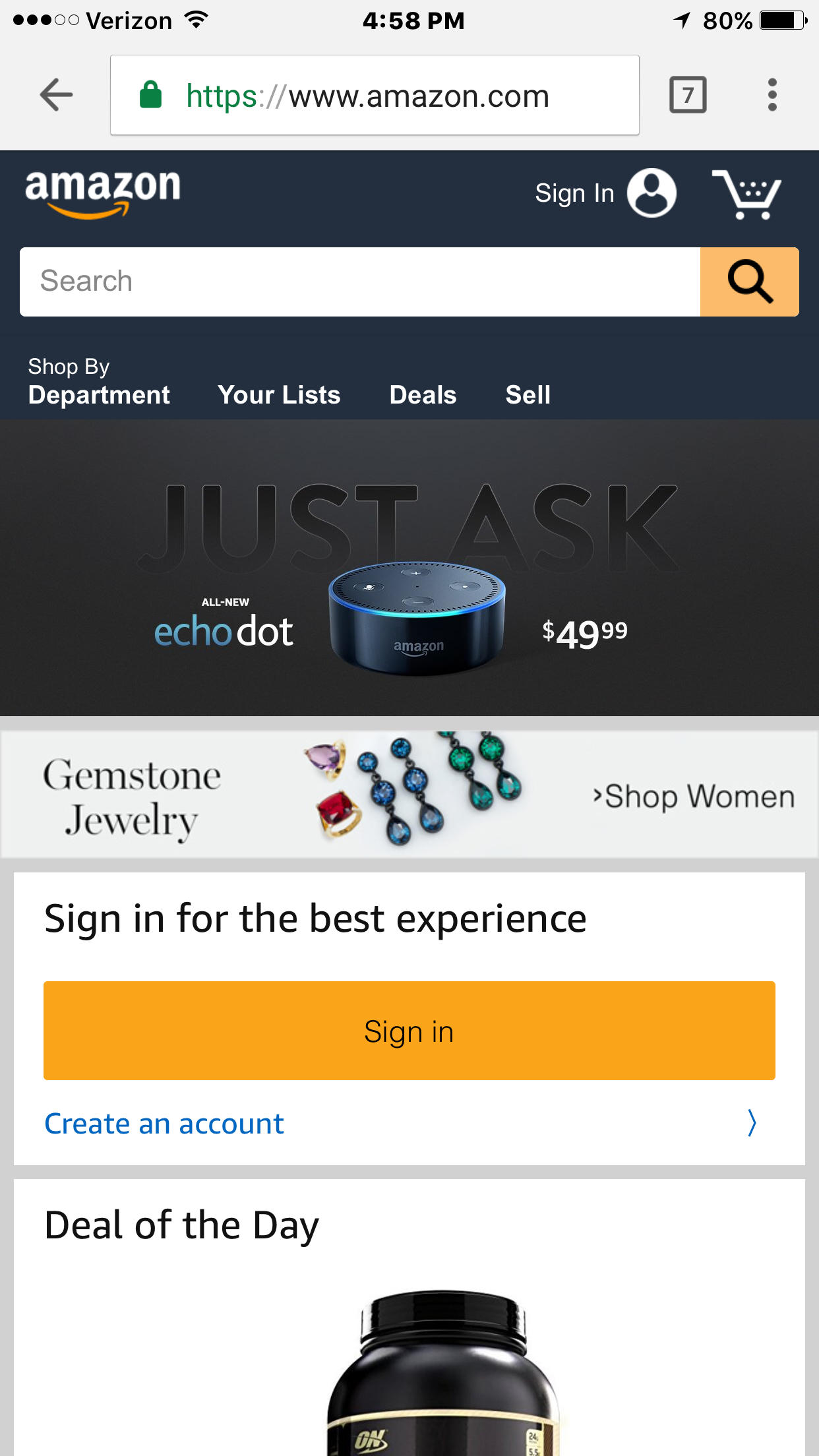This screenshot has height=1456, width=819.
Task: Tap the amazon.com URL address bar
Action: click(375, 96)
